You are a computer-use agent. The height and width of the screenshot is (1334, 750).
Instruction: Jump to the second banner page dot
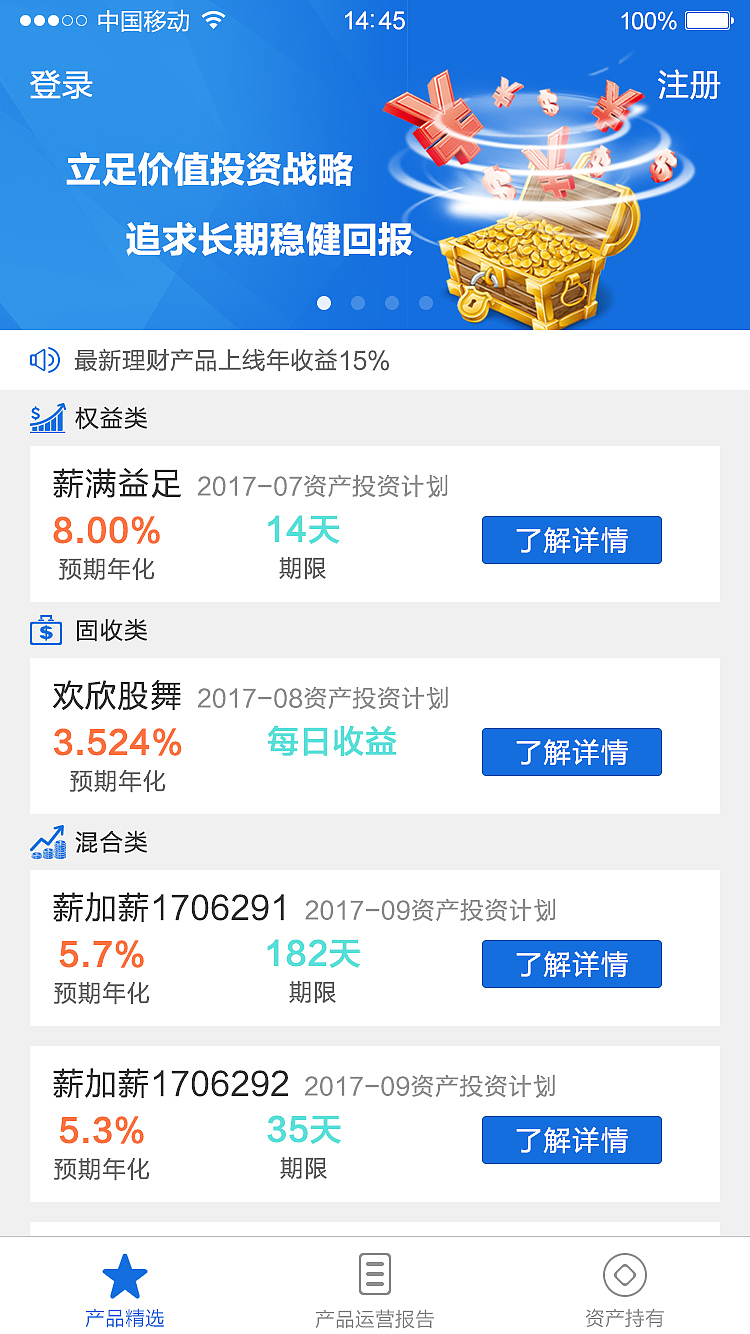click(x=358, y=303)
